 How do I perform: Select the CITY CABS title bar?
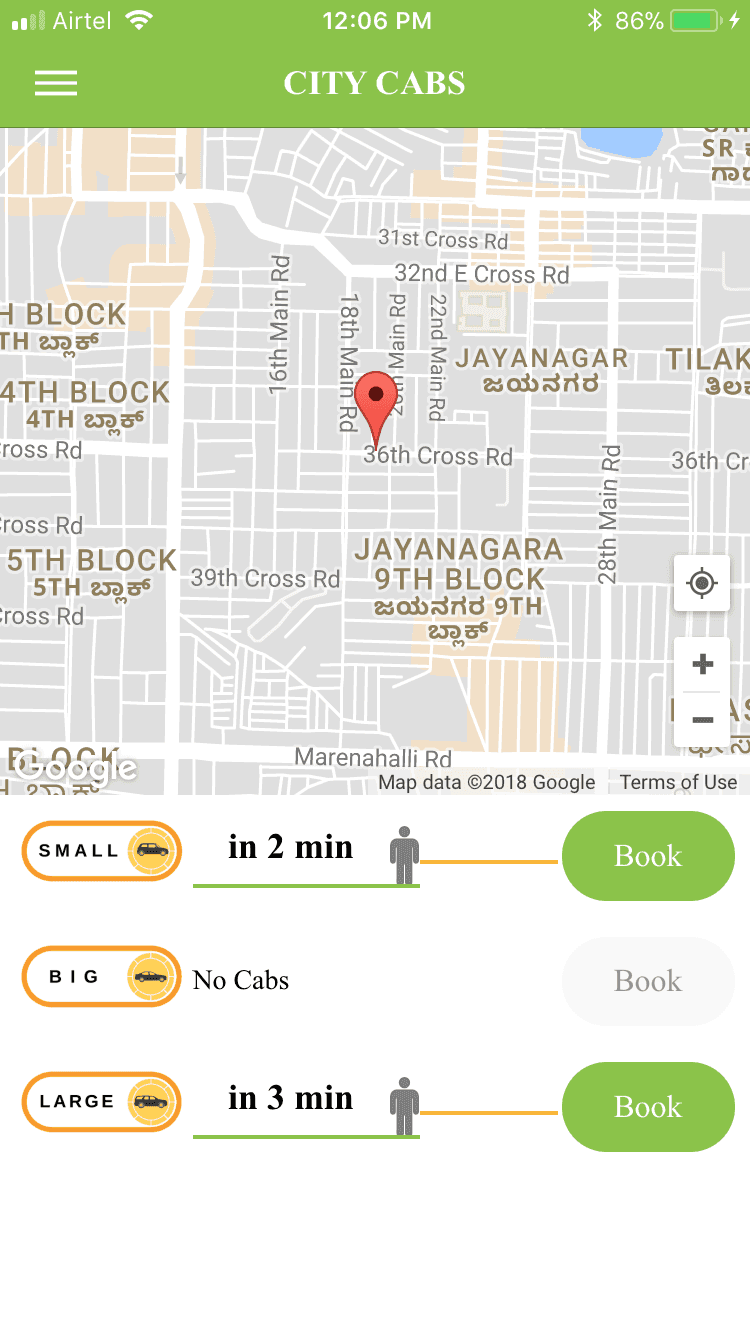374,83
